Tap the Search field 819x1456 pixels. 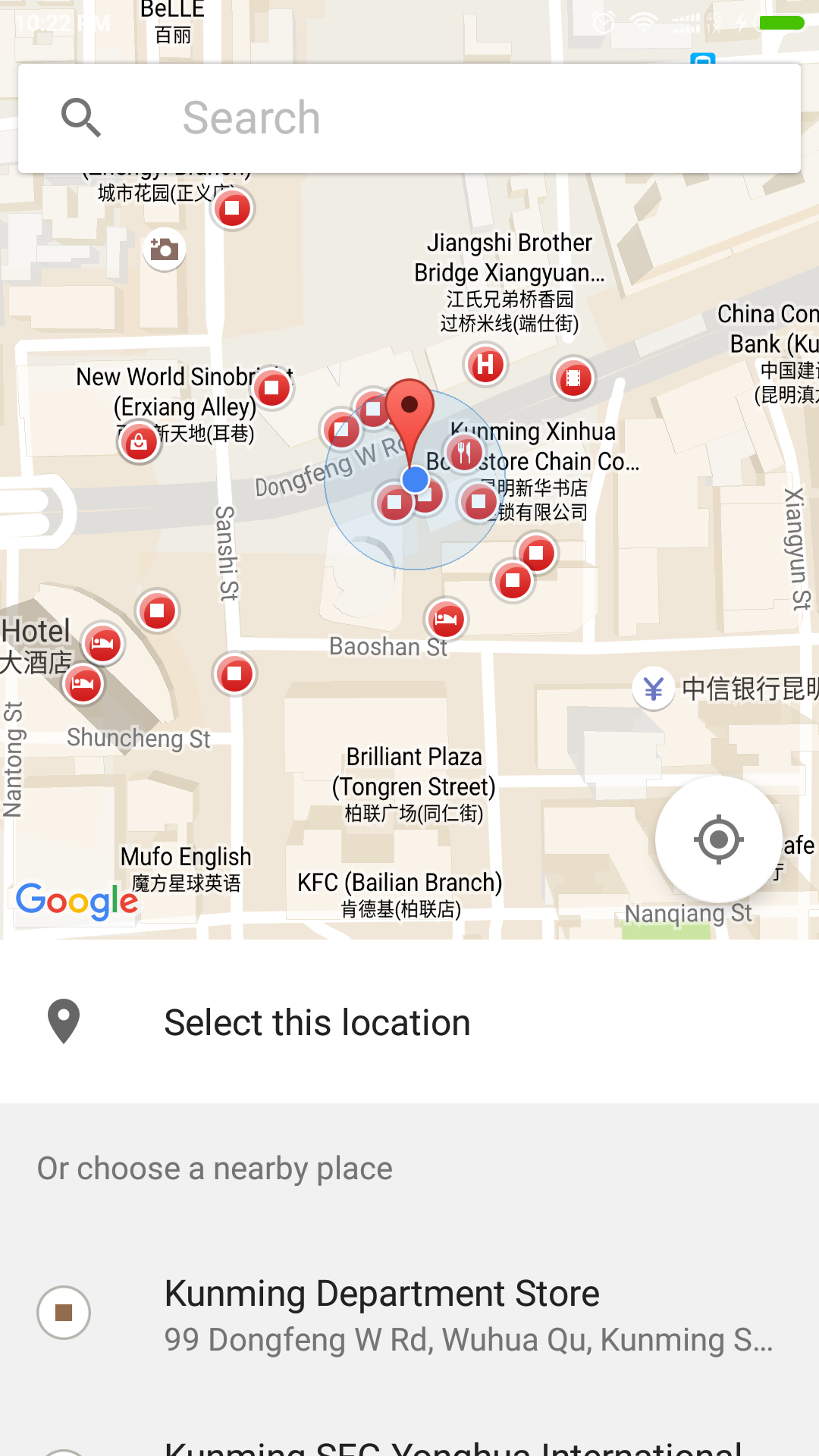pos(455,118)
